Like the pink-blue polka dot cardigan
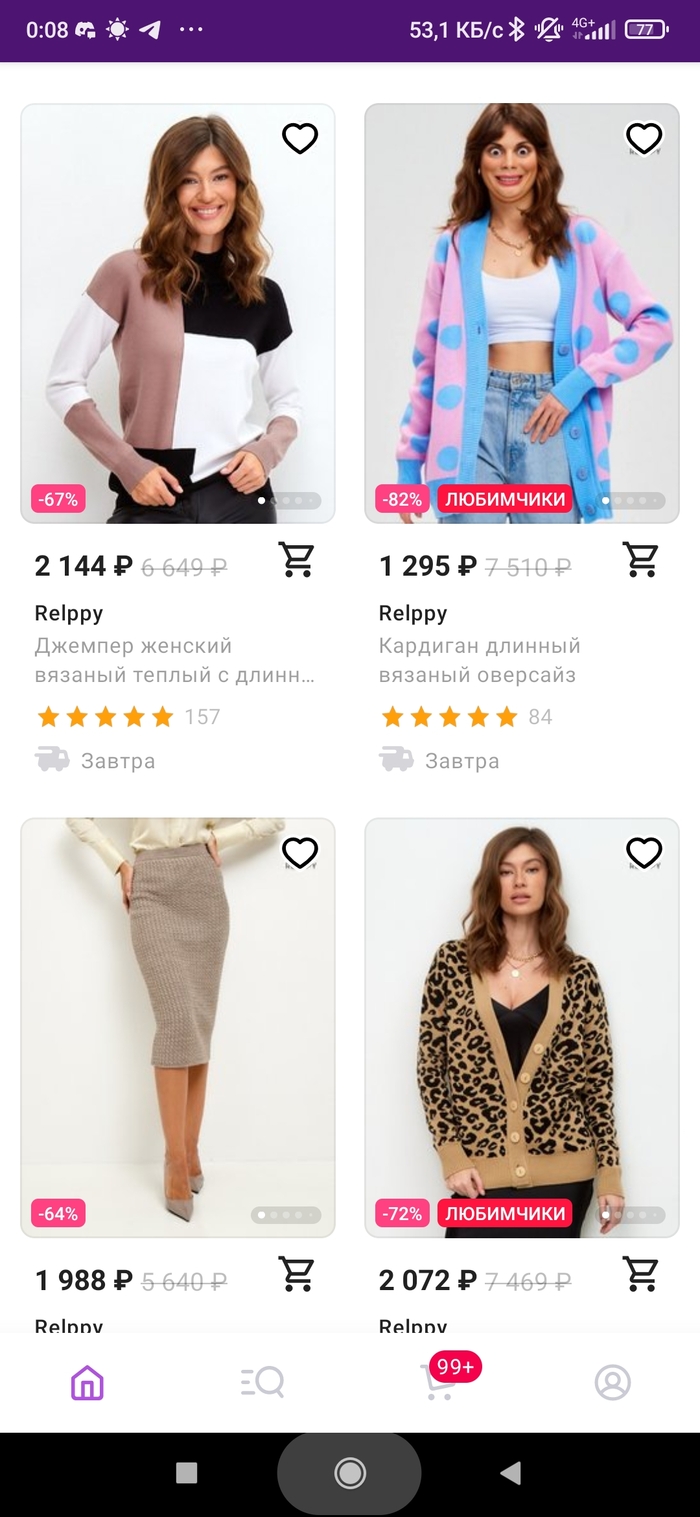This screenshot has width=700, height=1517. (x=643, y=139)
